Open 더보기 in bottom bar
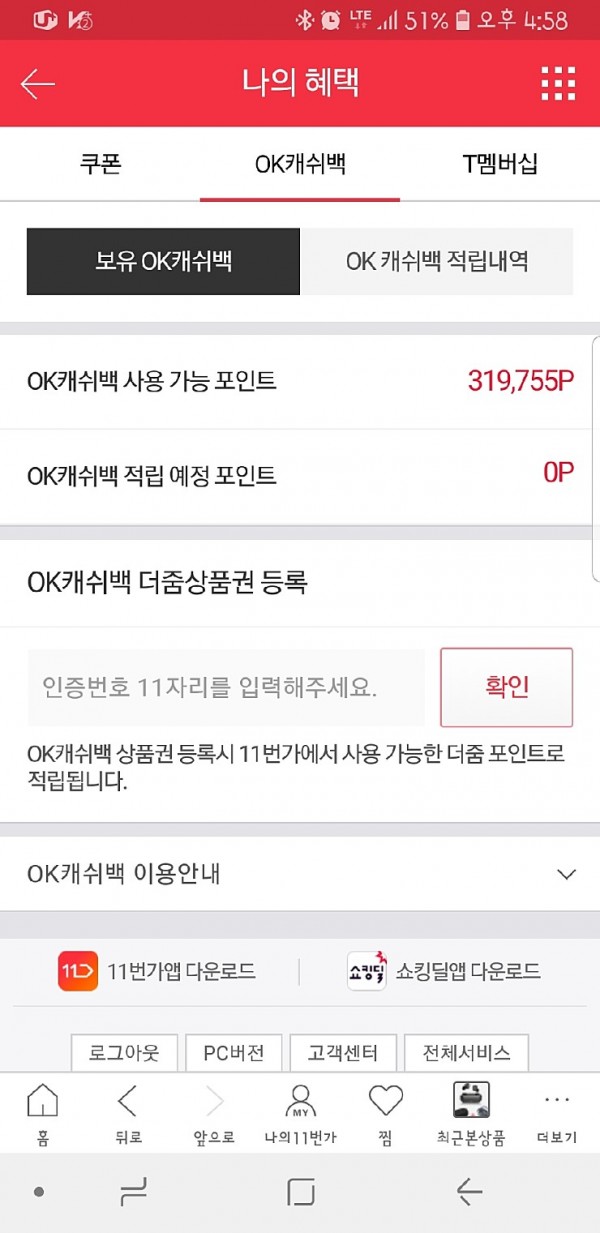The height and width of the screenshot is (1233, 600). coord(557,1113)
